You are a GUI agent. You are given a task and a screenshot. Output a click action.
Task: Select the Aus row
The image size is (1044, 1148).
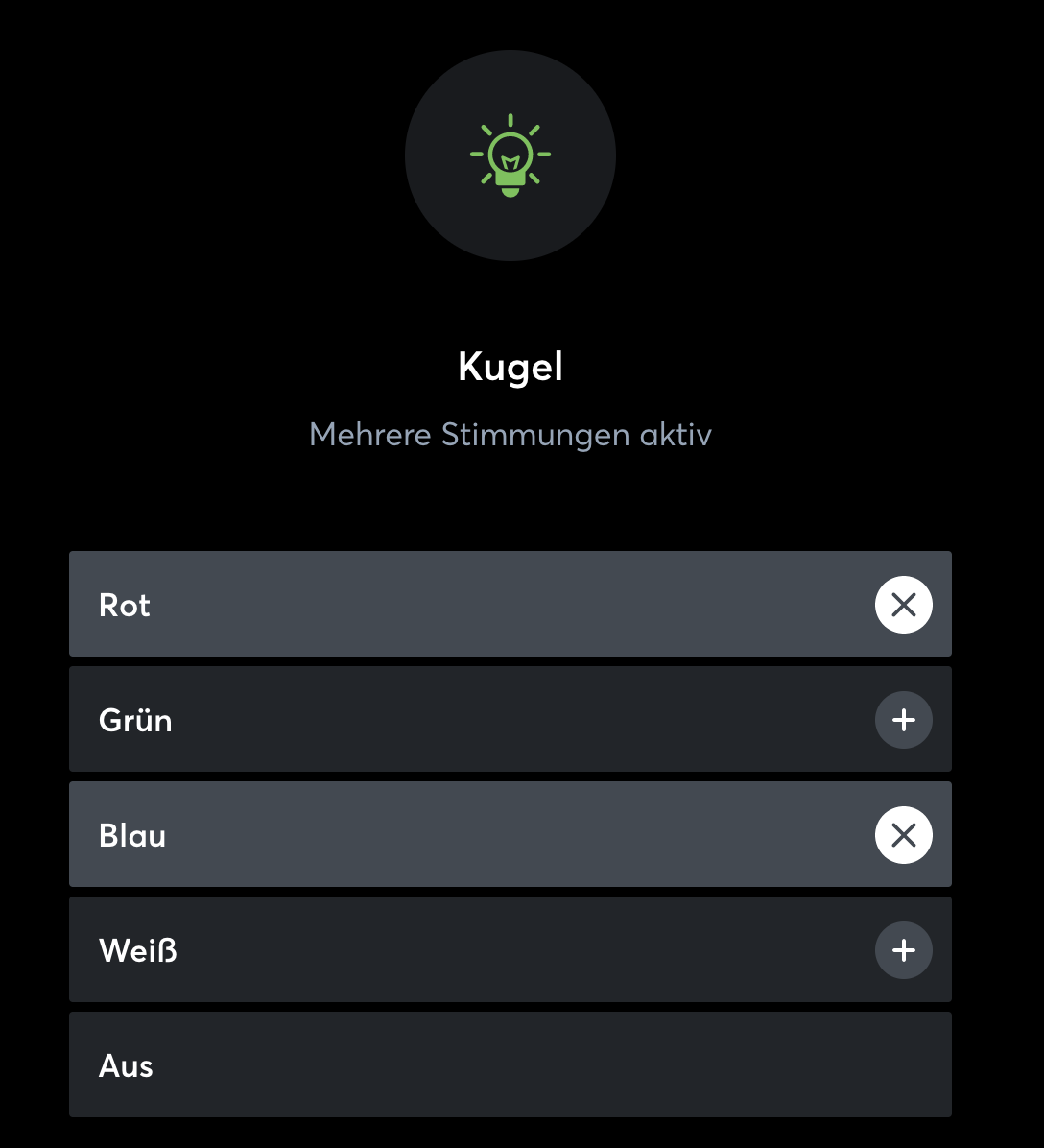[510, 1064]
